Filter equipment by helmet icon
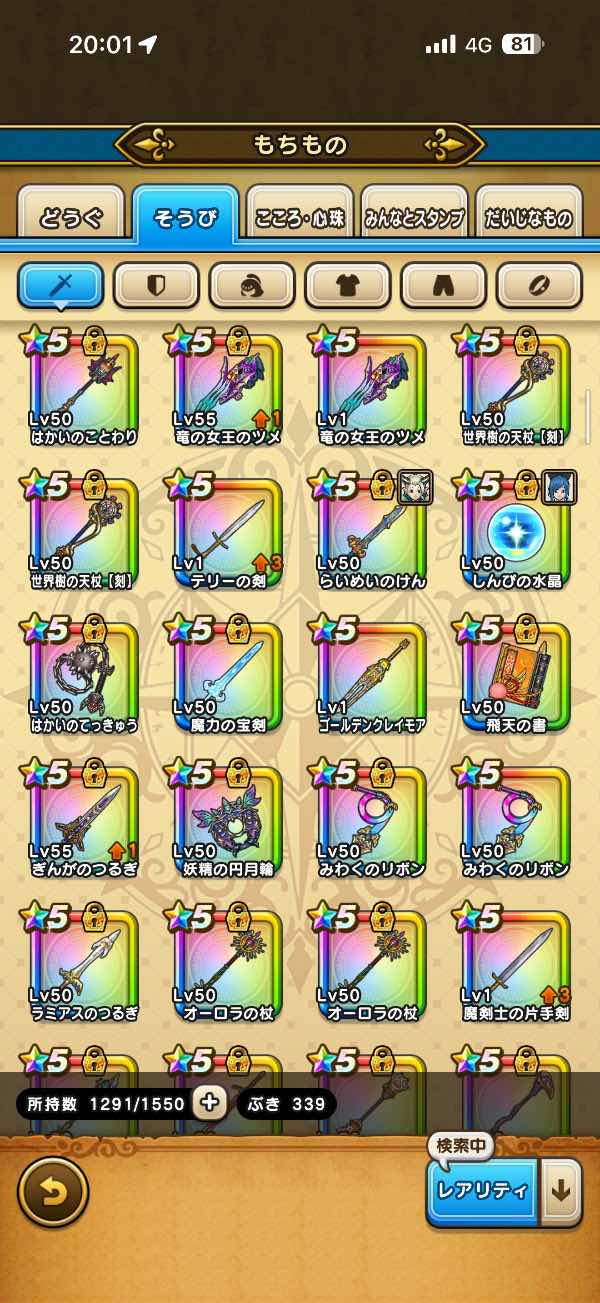This screenshot has width=600, height=1303. 252,286
